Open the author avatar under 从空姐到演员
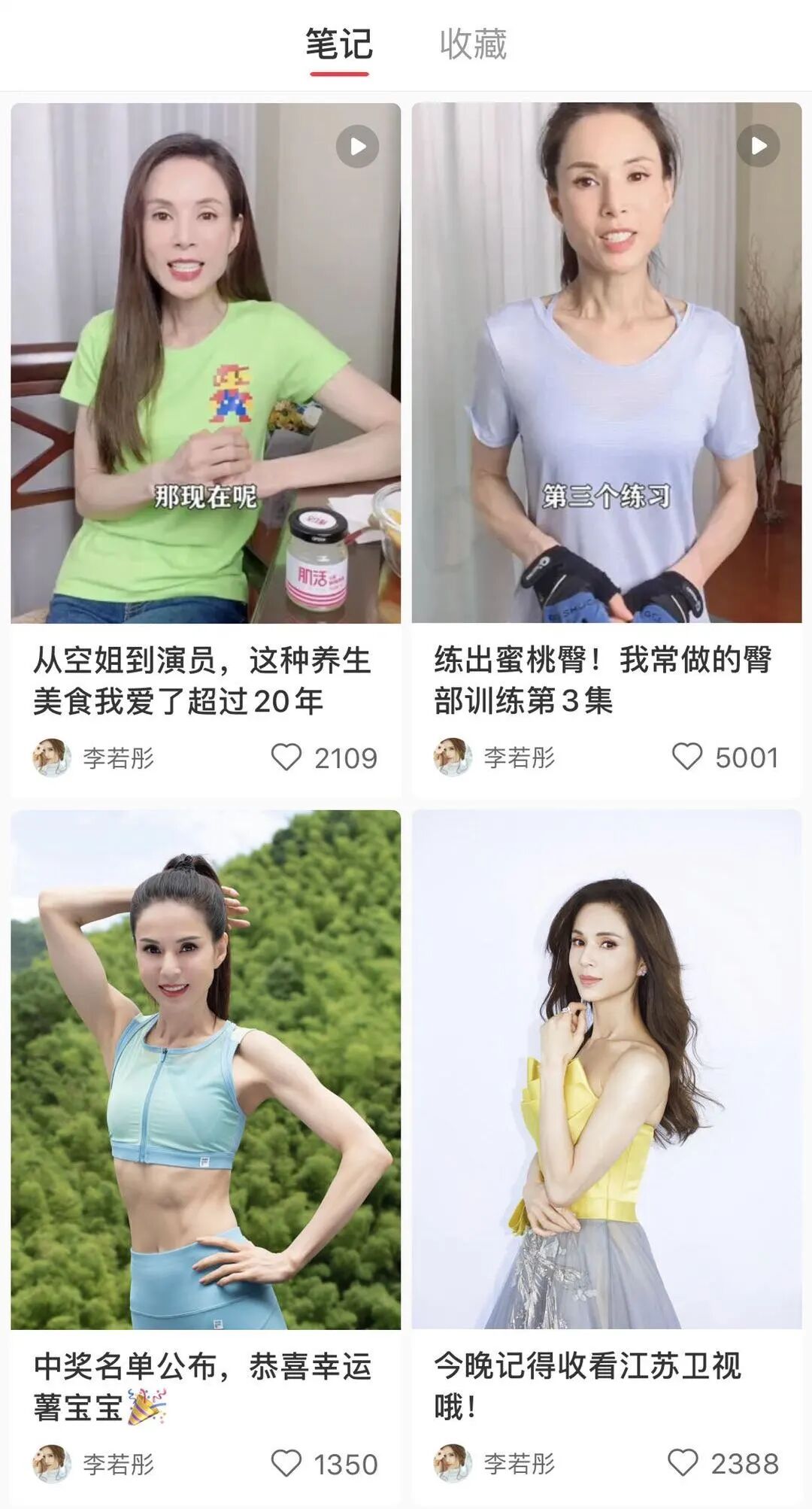The height and width of the screenshot is (1509, 812). coord(52,758)
